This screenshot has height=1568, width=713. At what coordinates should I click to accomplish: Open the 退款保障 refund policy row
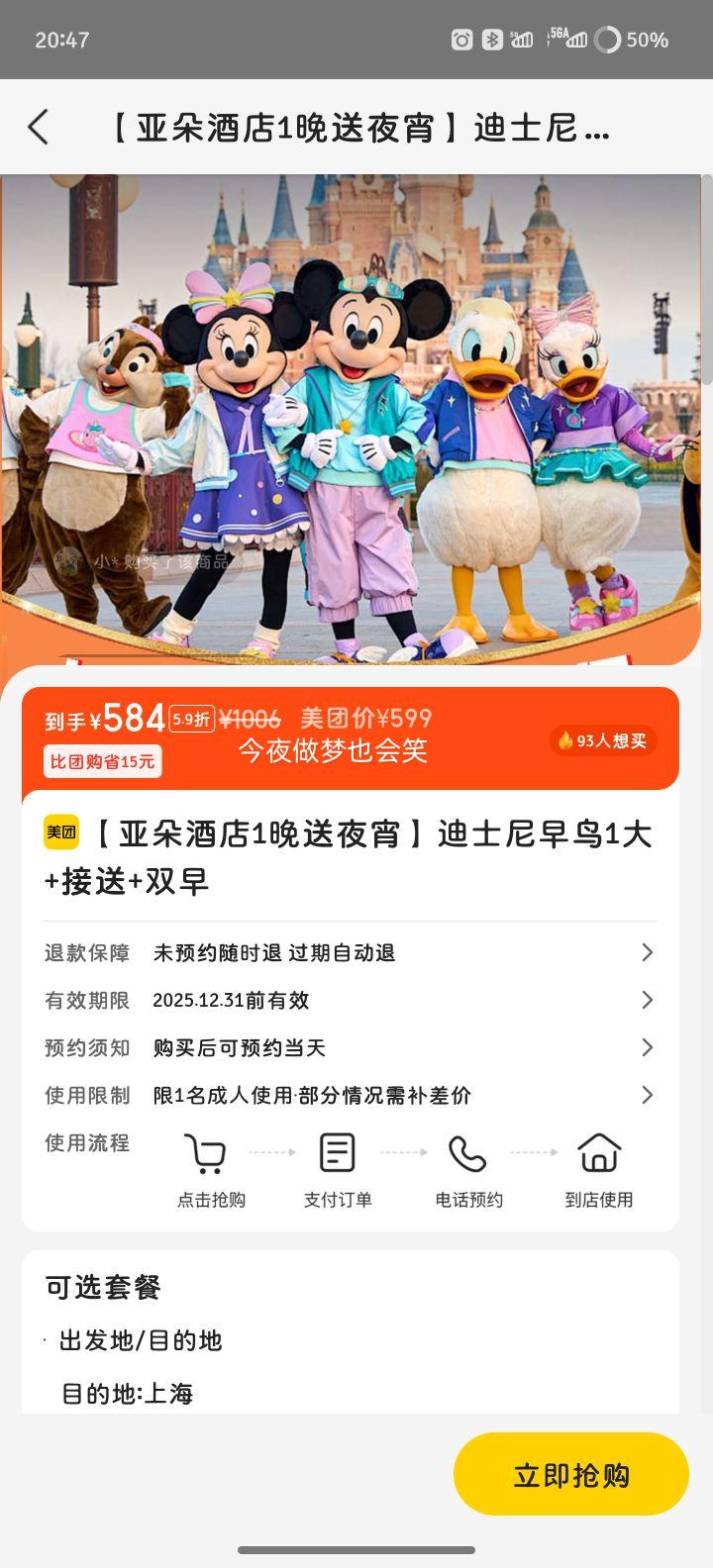350,952
